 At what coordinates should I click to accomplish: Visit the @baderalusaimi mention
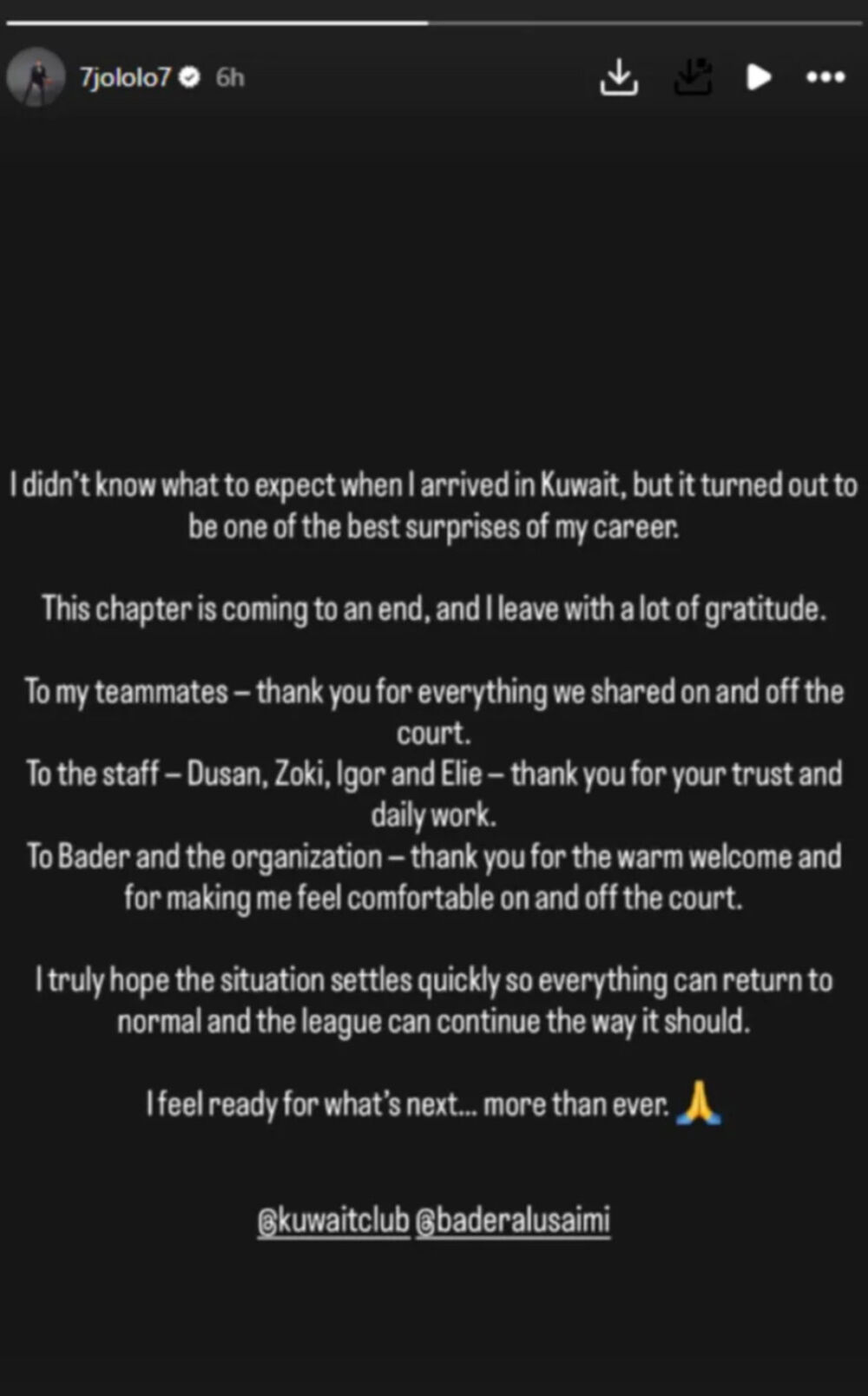click(513, 1221)
